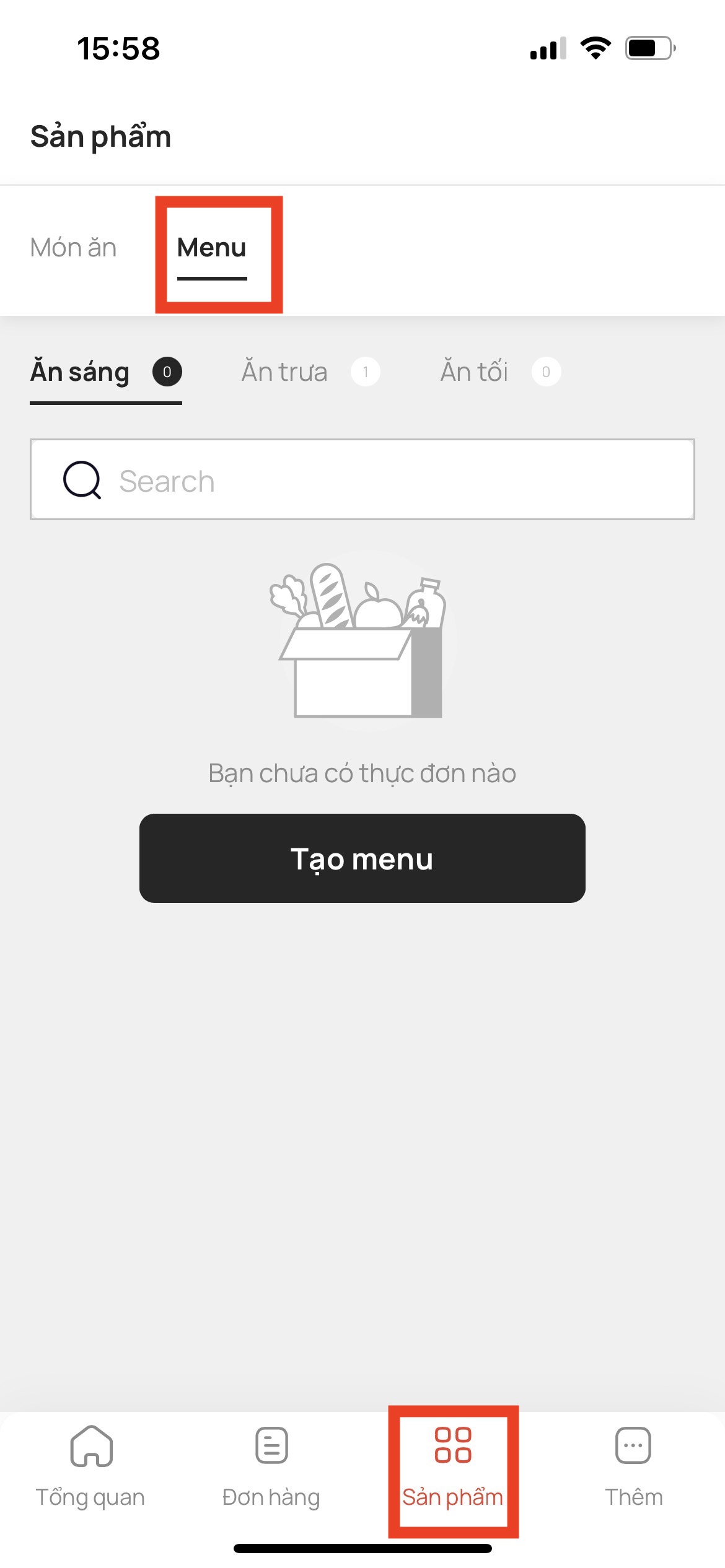The height and width of the screenshot is (1568, 725).
Task: Select the Menu tab
Action: tap(212, 248)
